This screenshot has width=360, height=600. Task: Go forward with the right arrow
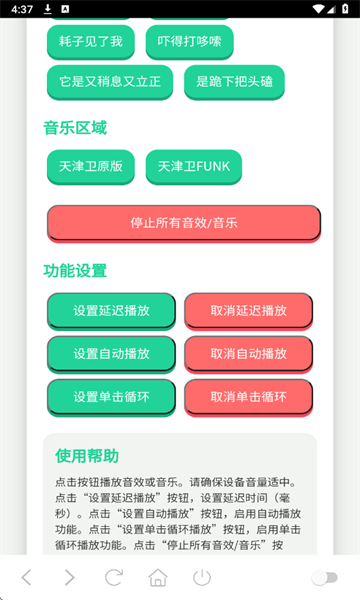(70, 577)
